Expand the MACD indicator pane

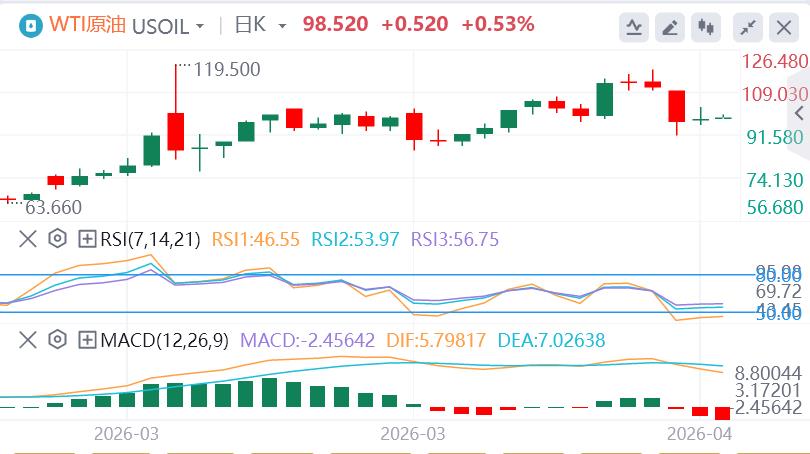[87, 340]
